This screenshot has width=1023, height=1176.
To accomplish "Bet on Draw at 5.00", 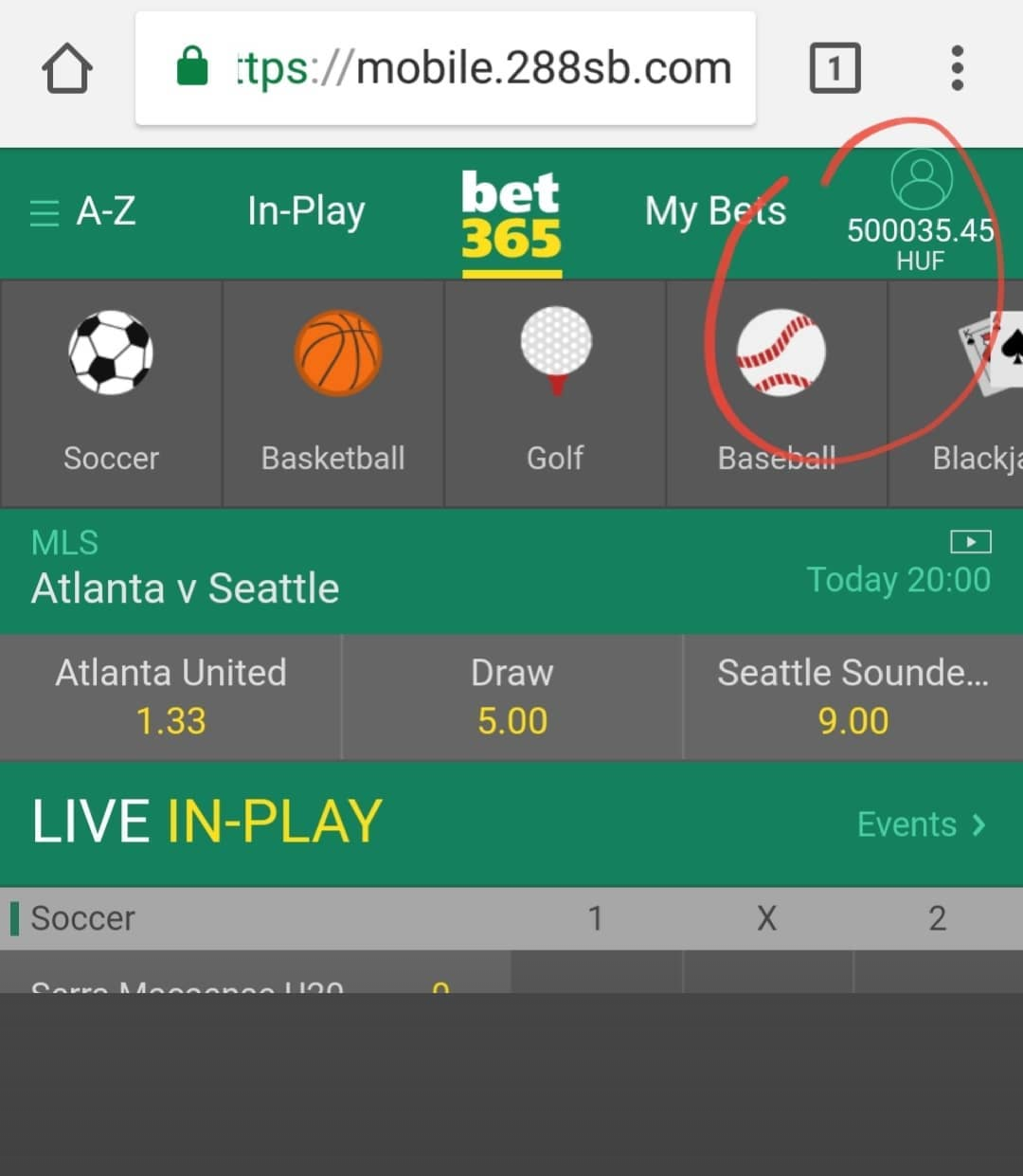I will click(x=511, y=697).
